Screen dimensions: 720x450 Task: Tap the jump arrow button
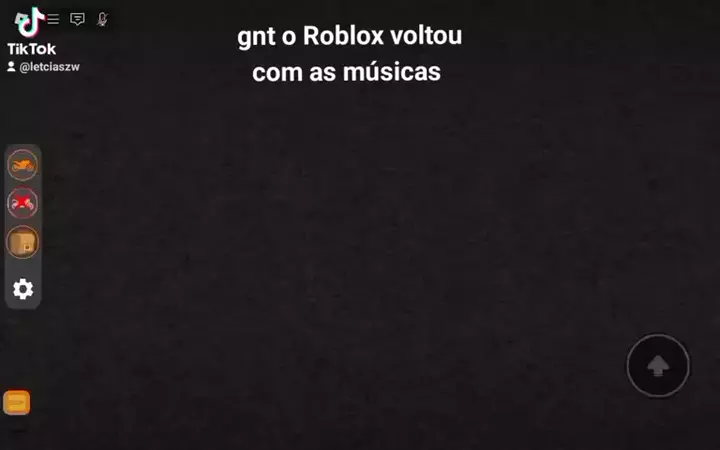tap(658, 366)
